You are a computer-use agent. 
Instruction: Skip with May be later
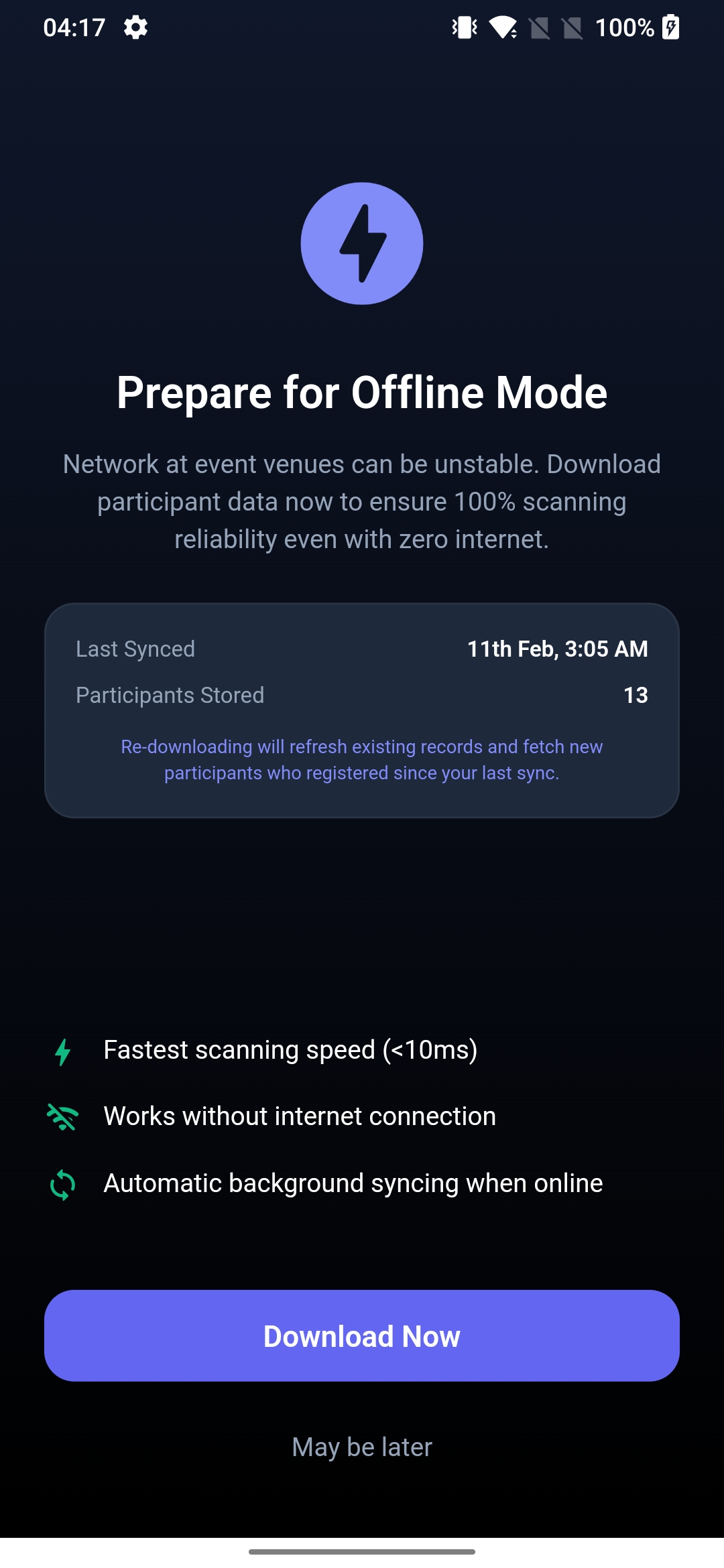362,1447
